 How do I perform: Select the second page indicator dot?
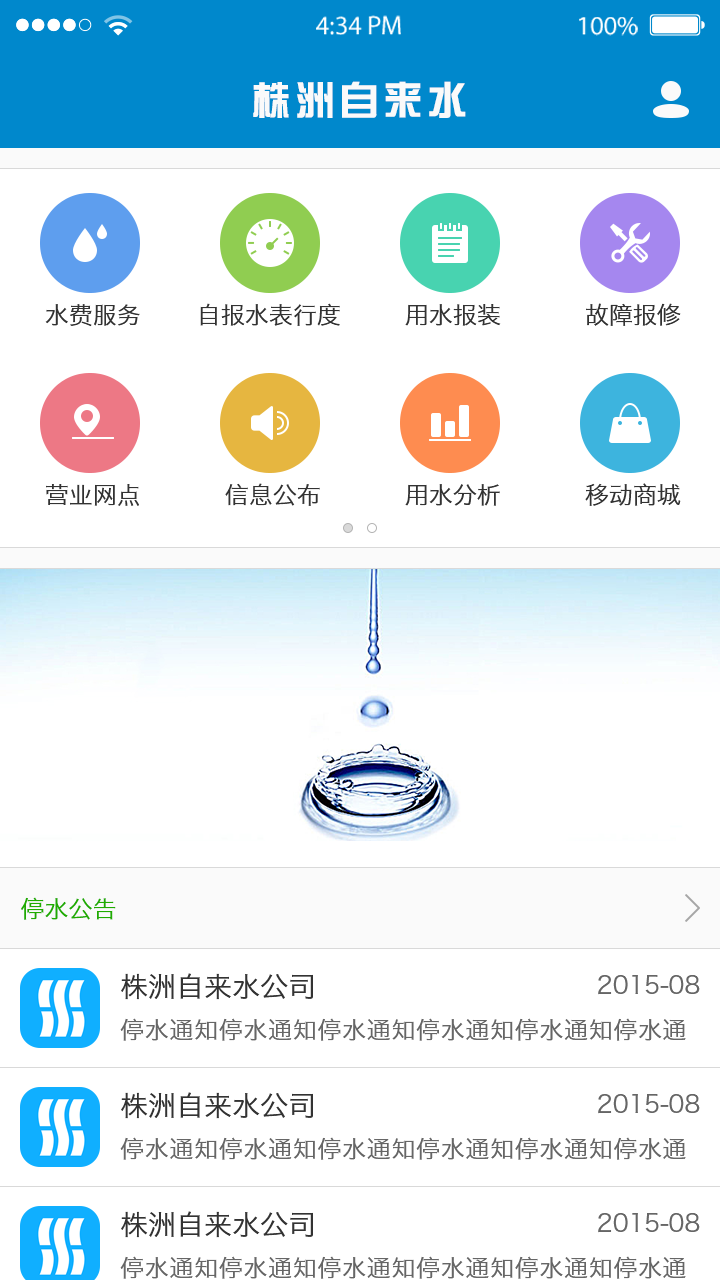(372, 528)
